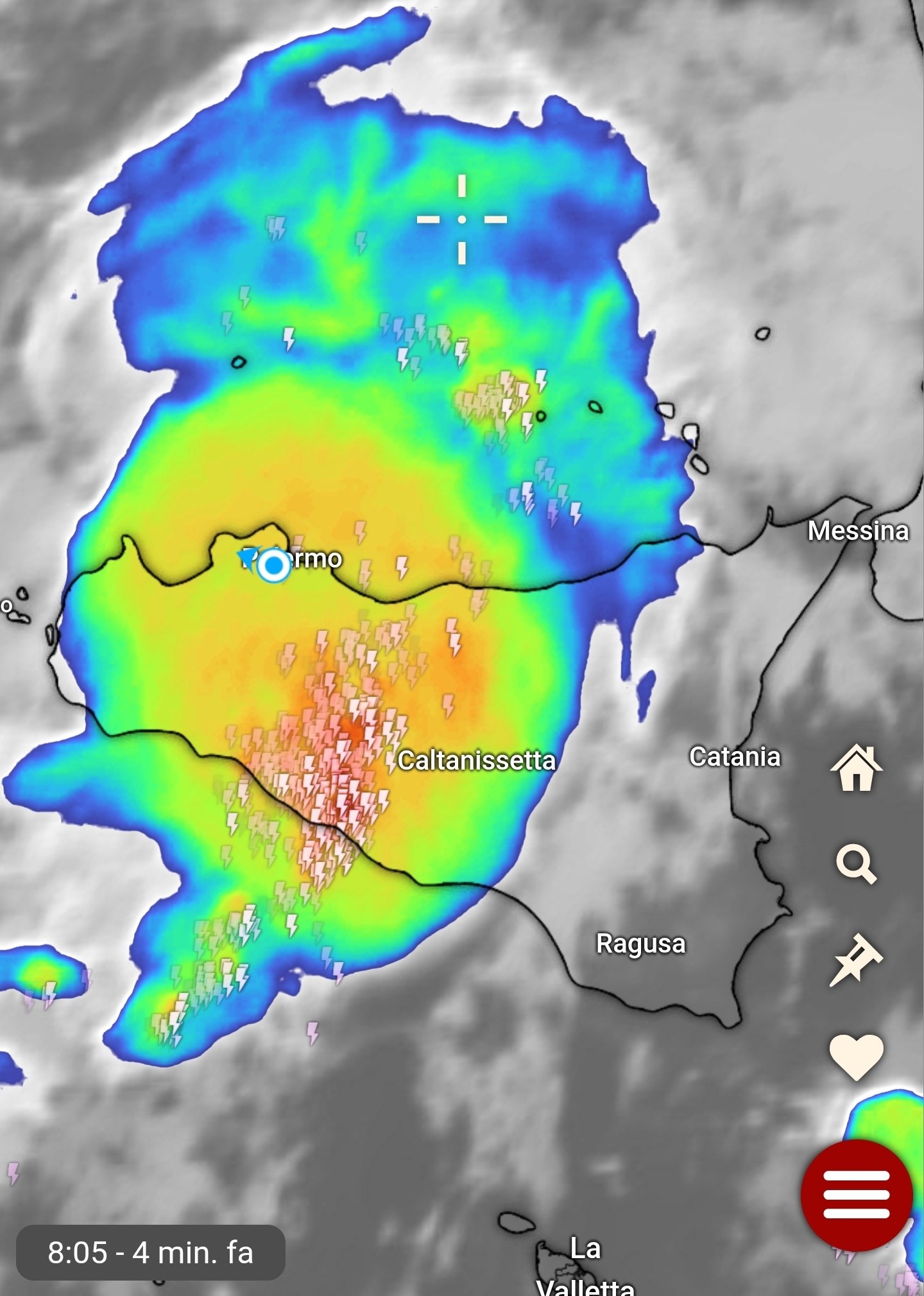The height and width of the screenshot is (1296, 924).
Task: Open the red hamburger menu button
Action: pyautogui.click(x=856, y=1195)
